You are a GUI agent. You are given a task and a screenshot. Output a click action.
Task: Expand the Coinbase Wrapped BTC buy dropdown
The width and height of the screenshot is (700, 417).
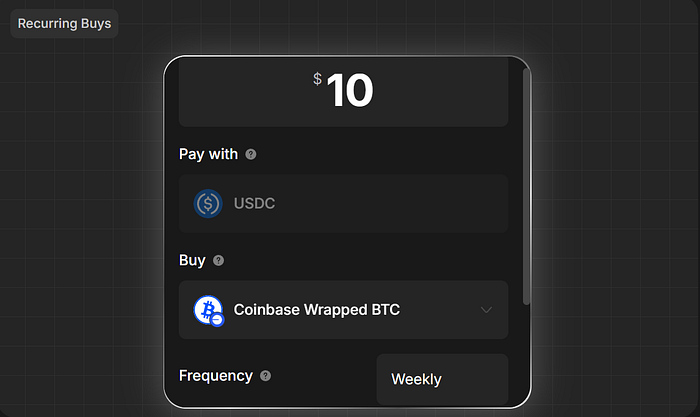[486, 310]
